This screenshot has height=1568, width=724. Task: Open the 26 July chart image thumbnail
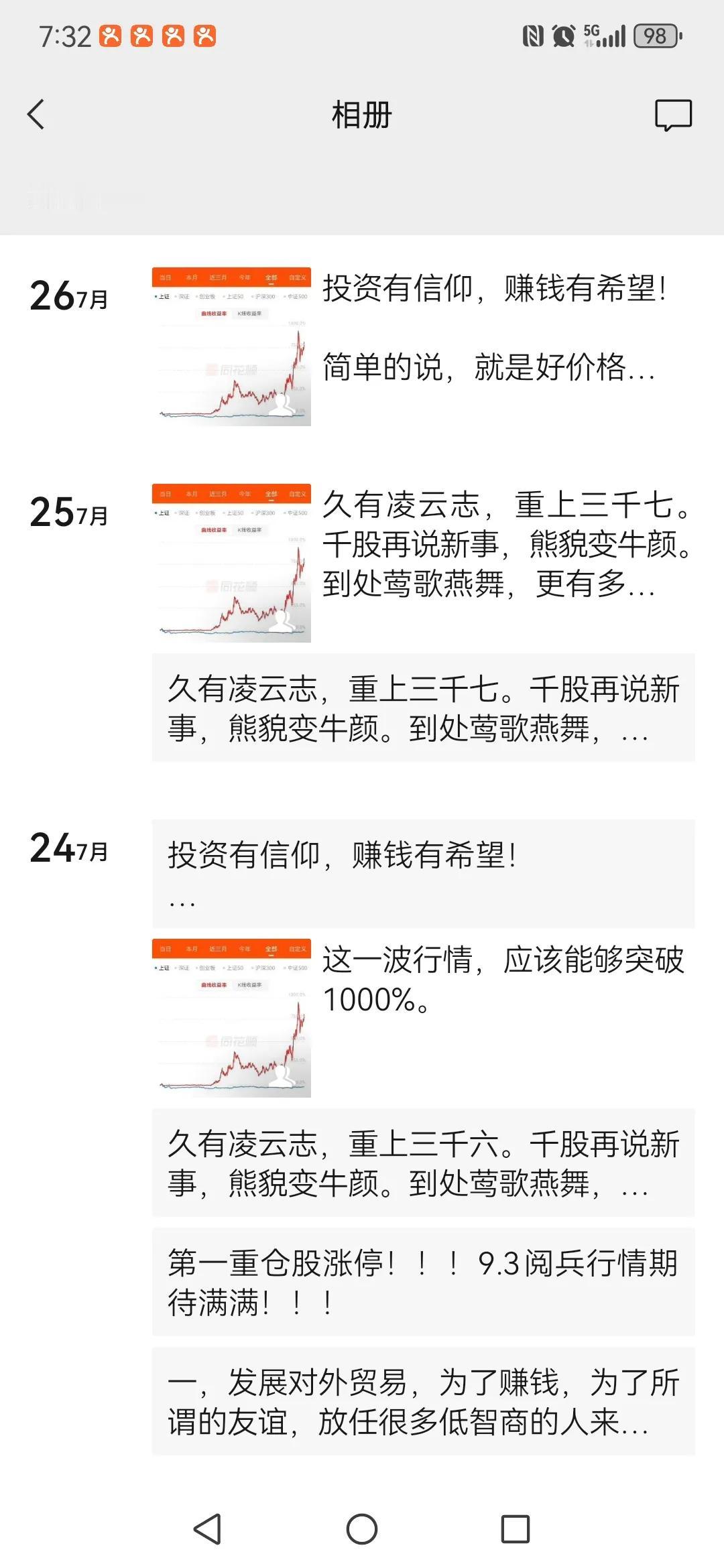(231, 346)
